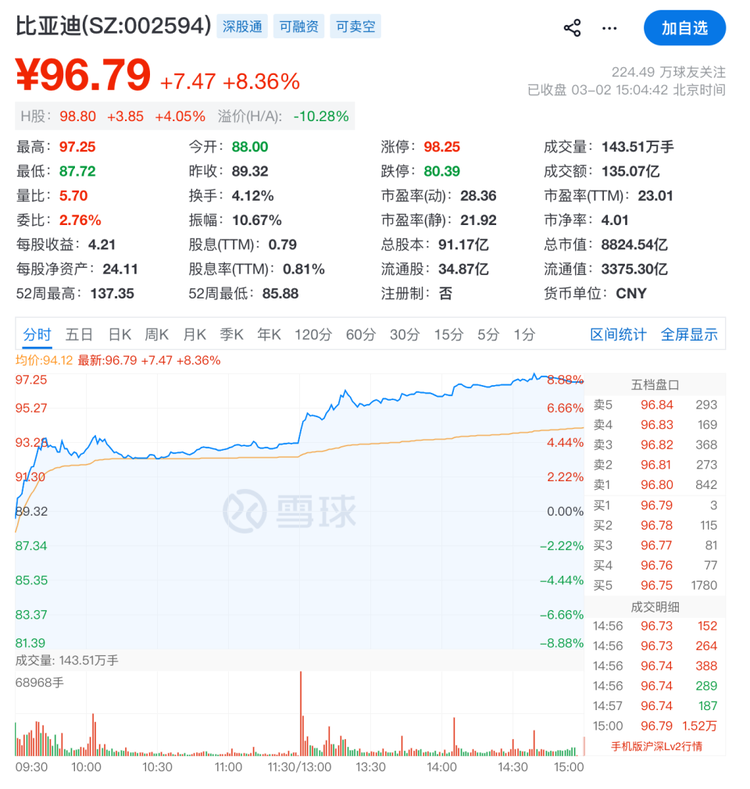The width and height of the screenshot is (750, 789).
Task: Tap the 可卖空 tag
Action: tap(356, 27)
